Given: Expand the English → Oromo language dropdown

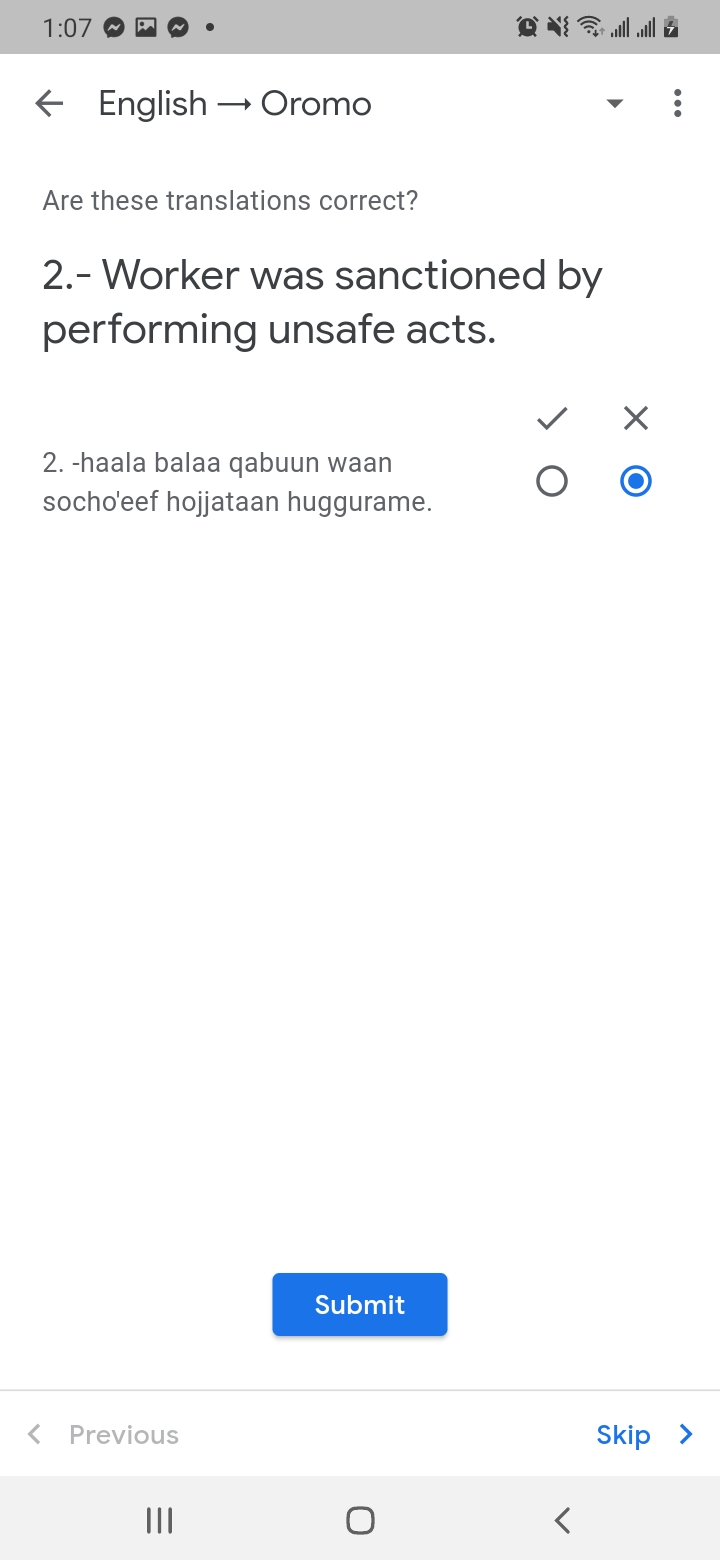Looking at the screenshot, I should (615, 103).
